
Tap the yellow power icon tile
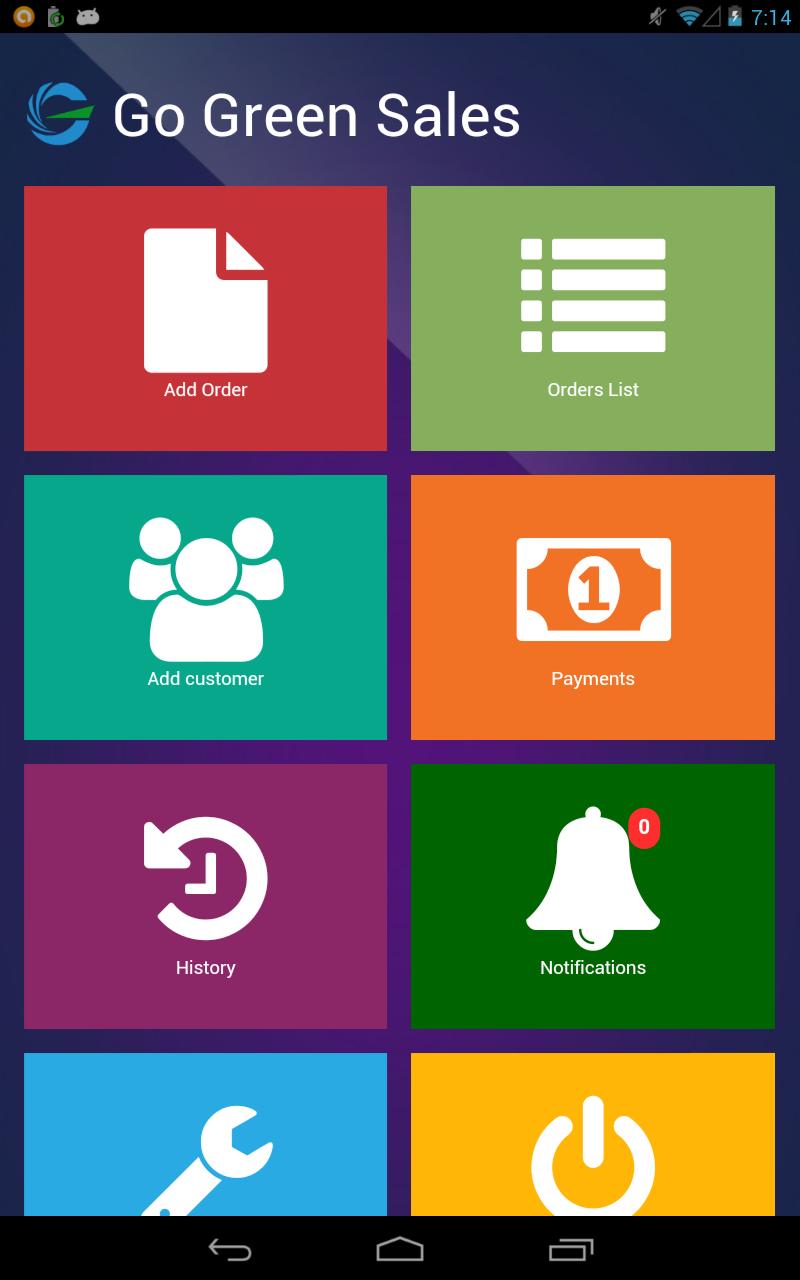[x=592, y=1135]
